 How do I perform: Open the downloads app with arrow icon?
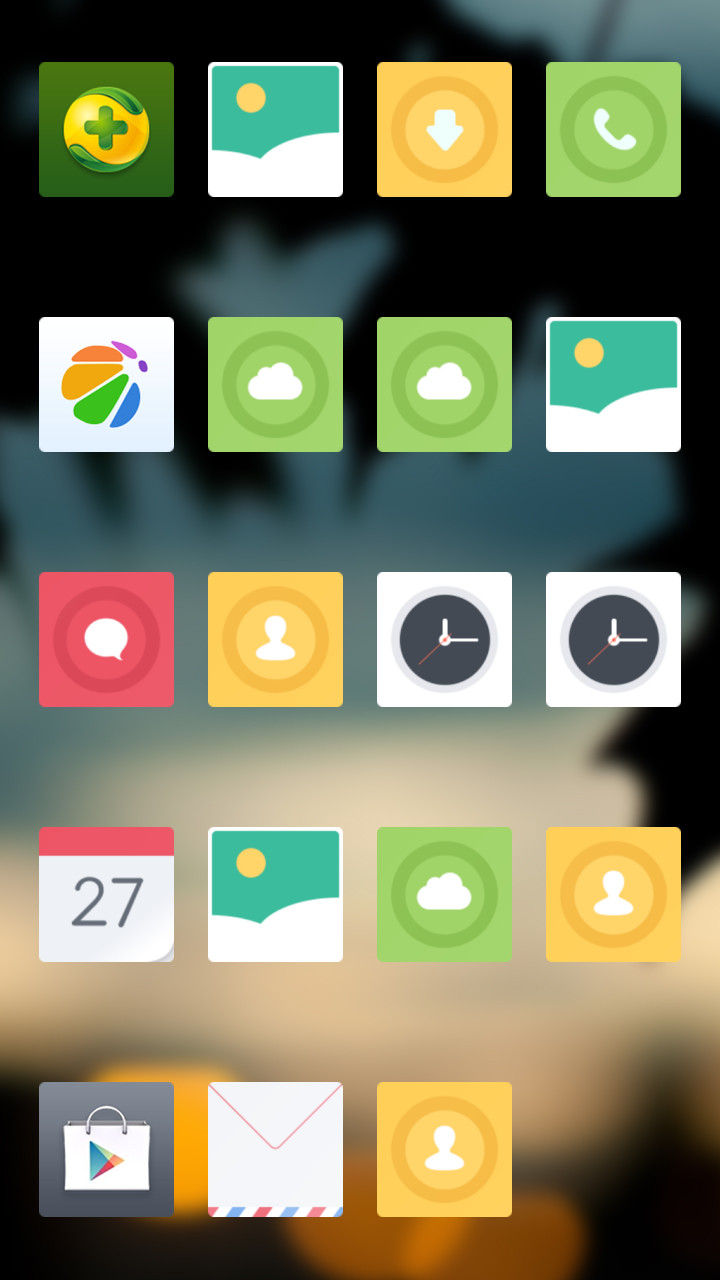tap(444, 129)
